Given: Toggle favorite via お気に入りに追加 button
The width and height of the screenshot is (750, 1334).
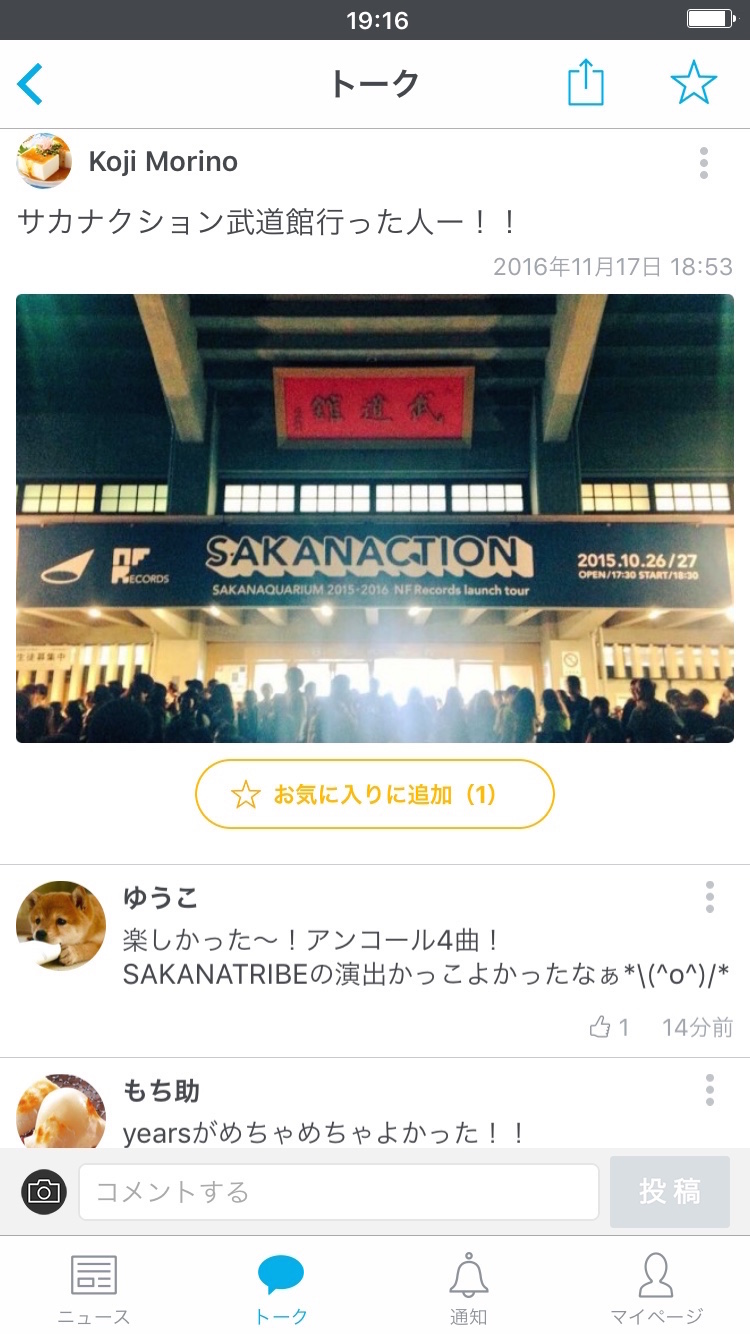Looking at the screenshot, I should (x=375, y=793).
